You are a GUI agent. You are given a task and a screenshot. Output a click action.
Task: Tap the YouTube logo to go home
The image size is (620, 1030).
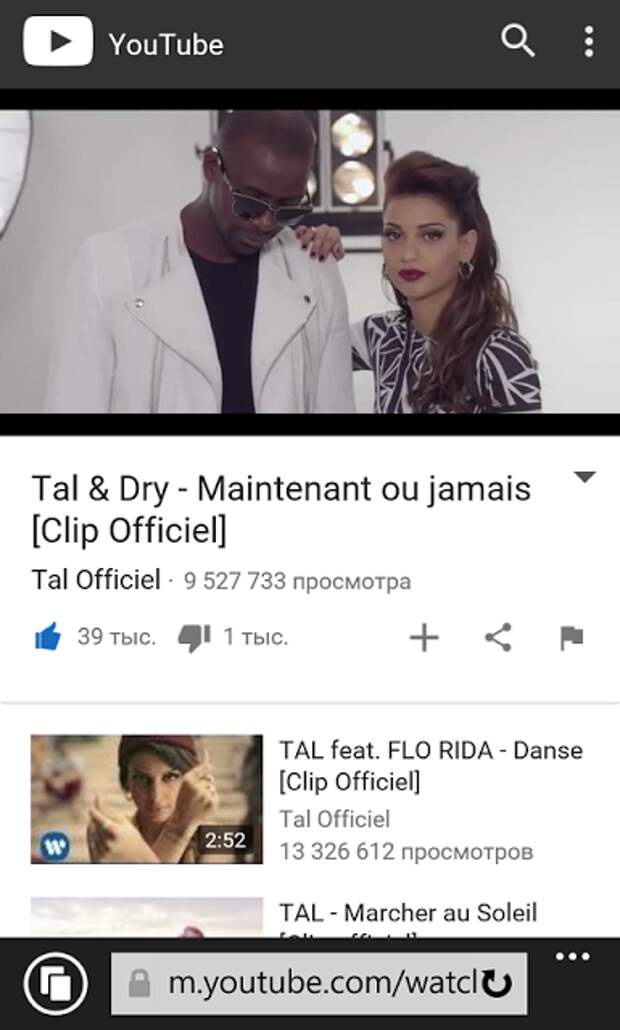(58, 42)
